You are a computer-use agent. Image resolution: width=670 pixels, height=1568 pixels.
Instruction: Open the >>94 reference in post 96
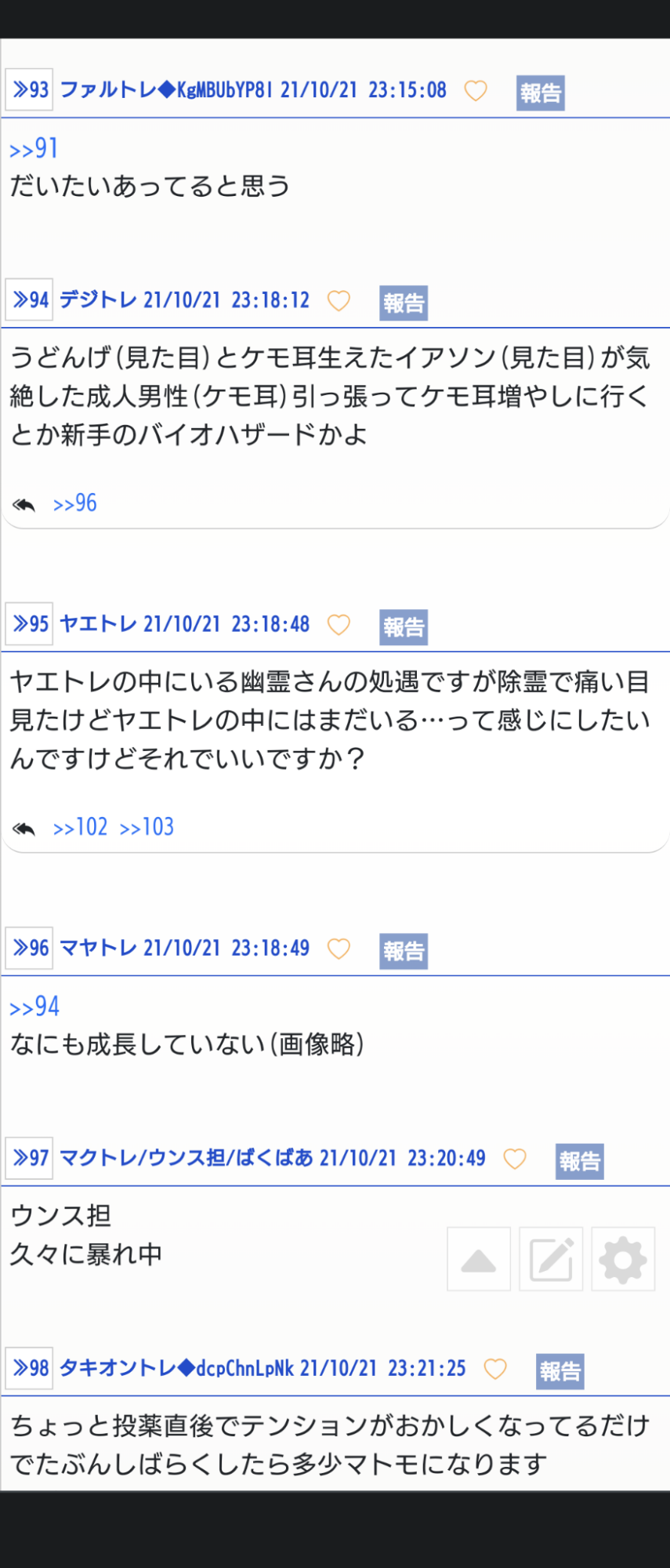[34, 1007]
